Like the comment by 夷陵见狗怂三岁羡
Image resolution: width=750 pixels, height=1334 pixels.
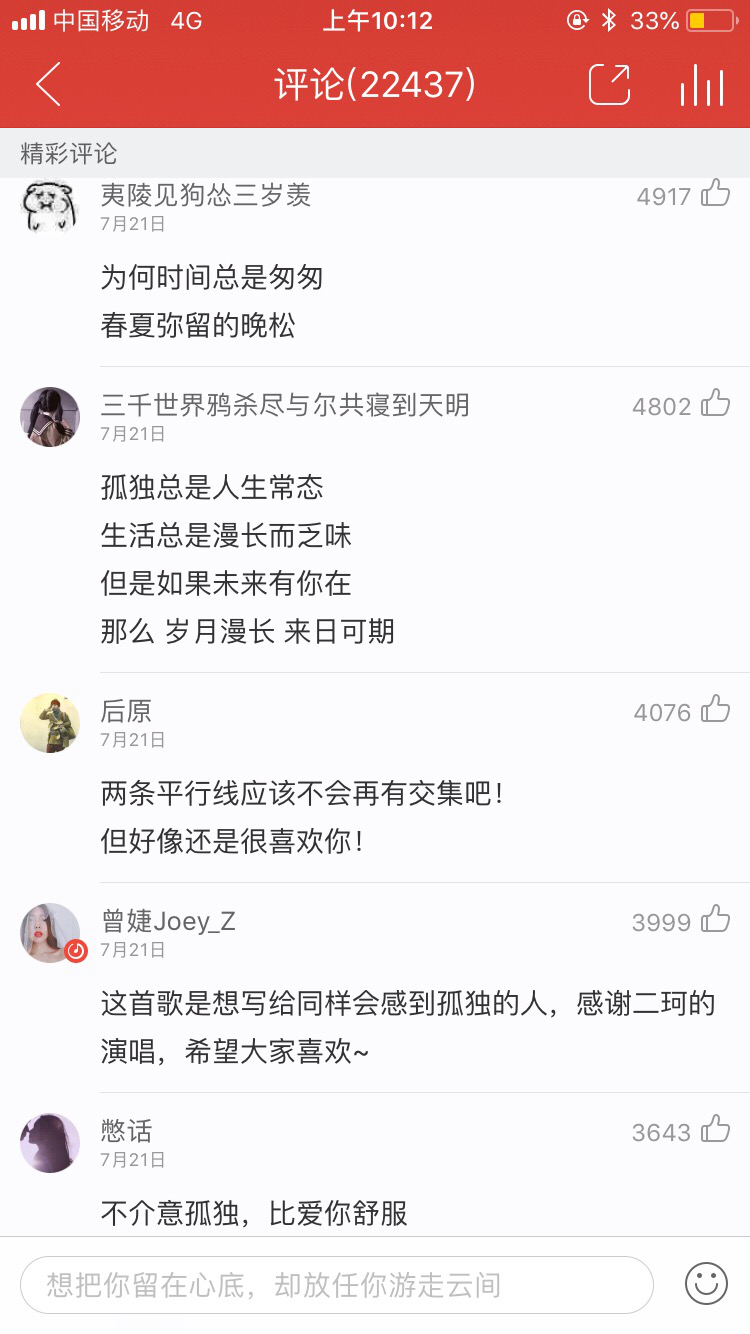click(x=715, y=193)
